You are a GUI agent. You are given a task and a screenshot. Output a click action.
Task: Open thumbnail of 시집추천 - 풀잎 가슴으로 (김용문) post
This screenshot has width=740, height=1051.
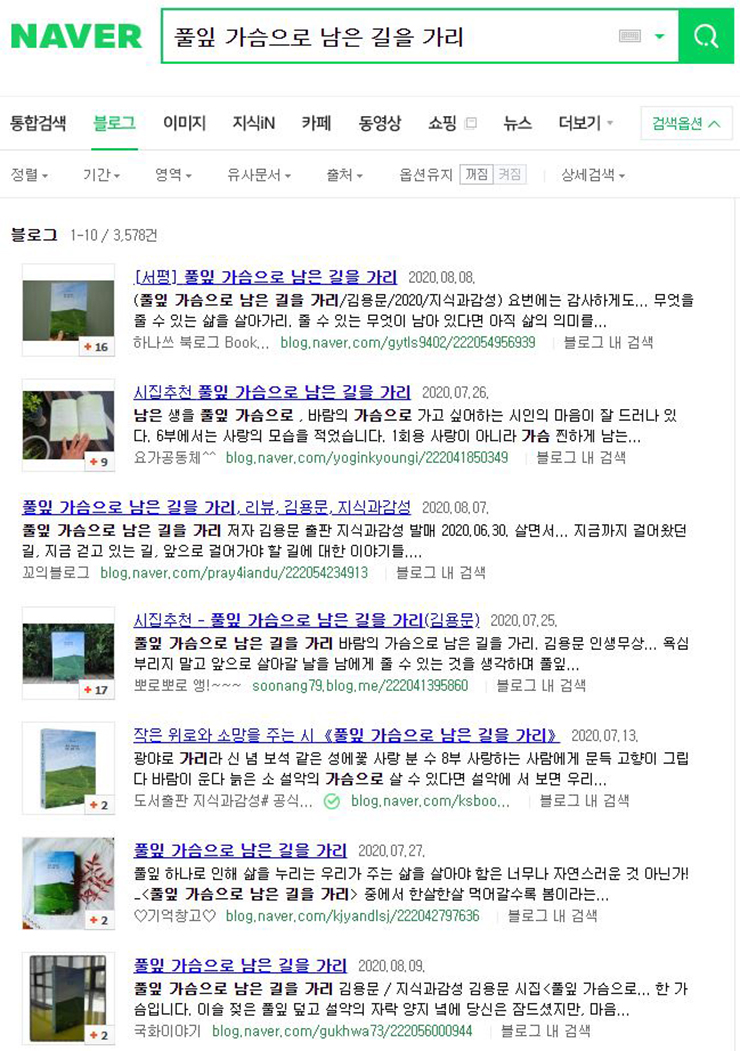click(68, 653)
